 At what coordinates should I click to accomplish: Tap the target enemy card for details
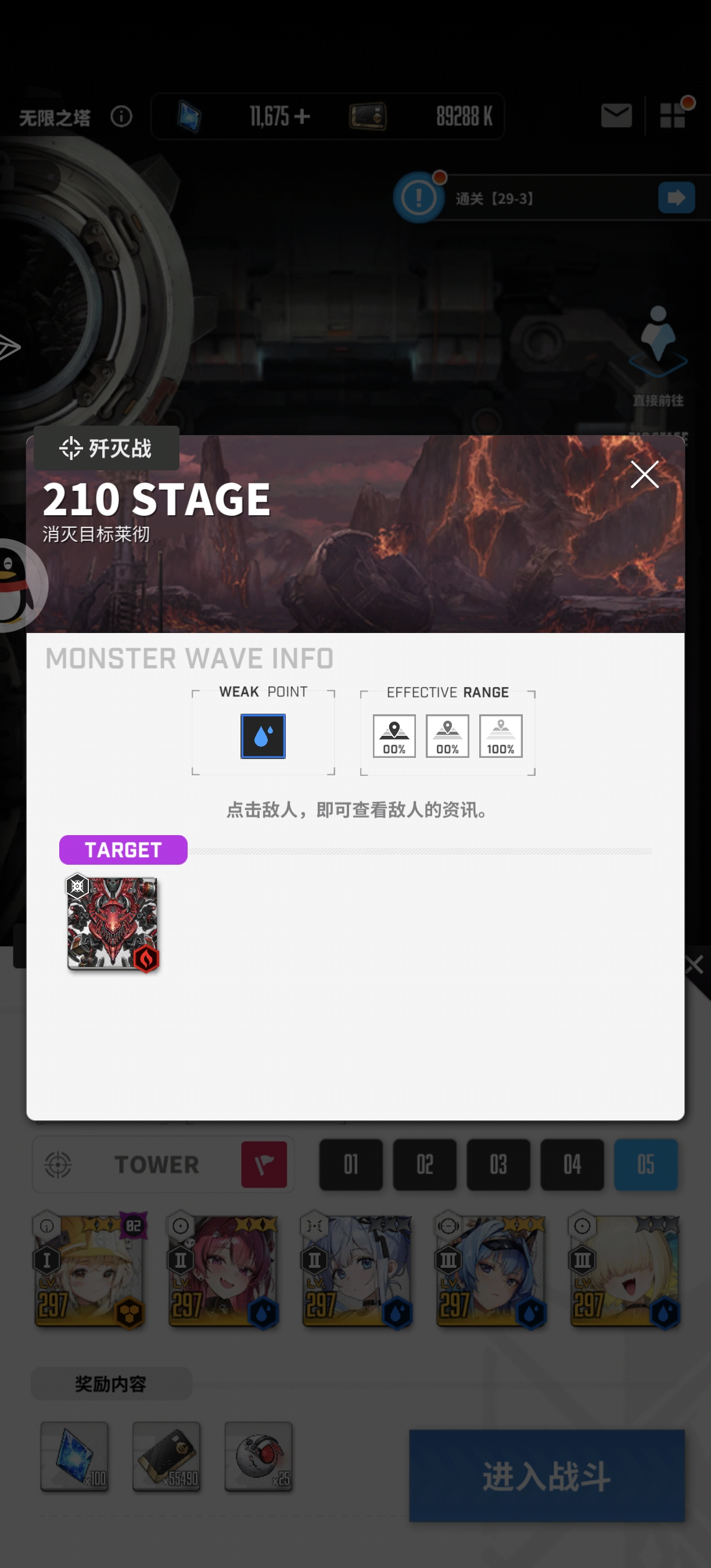coord(113,923)
